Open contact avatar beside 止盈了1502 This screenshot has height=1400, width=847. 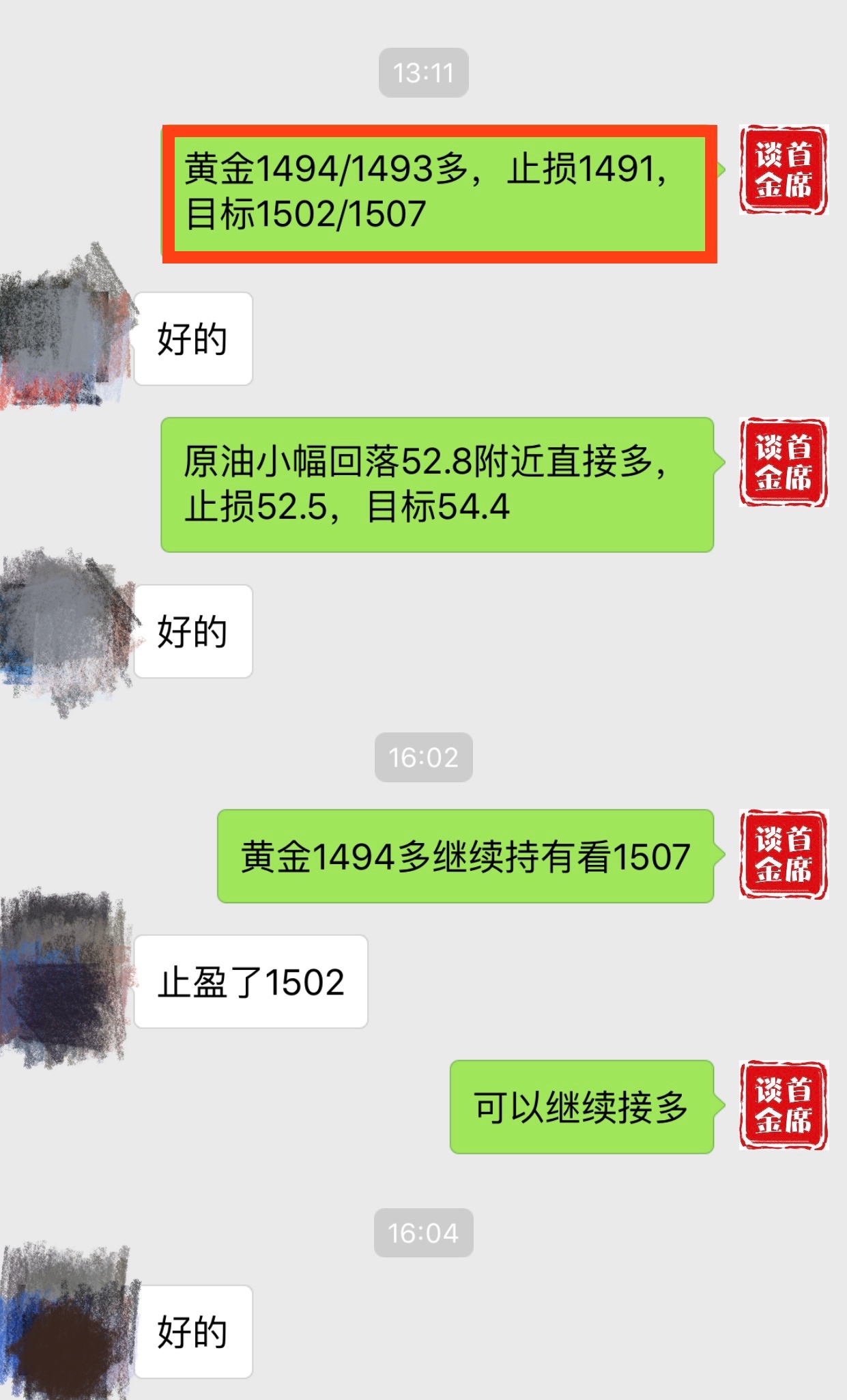(65, 980)
